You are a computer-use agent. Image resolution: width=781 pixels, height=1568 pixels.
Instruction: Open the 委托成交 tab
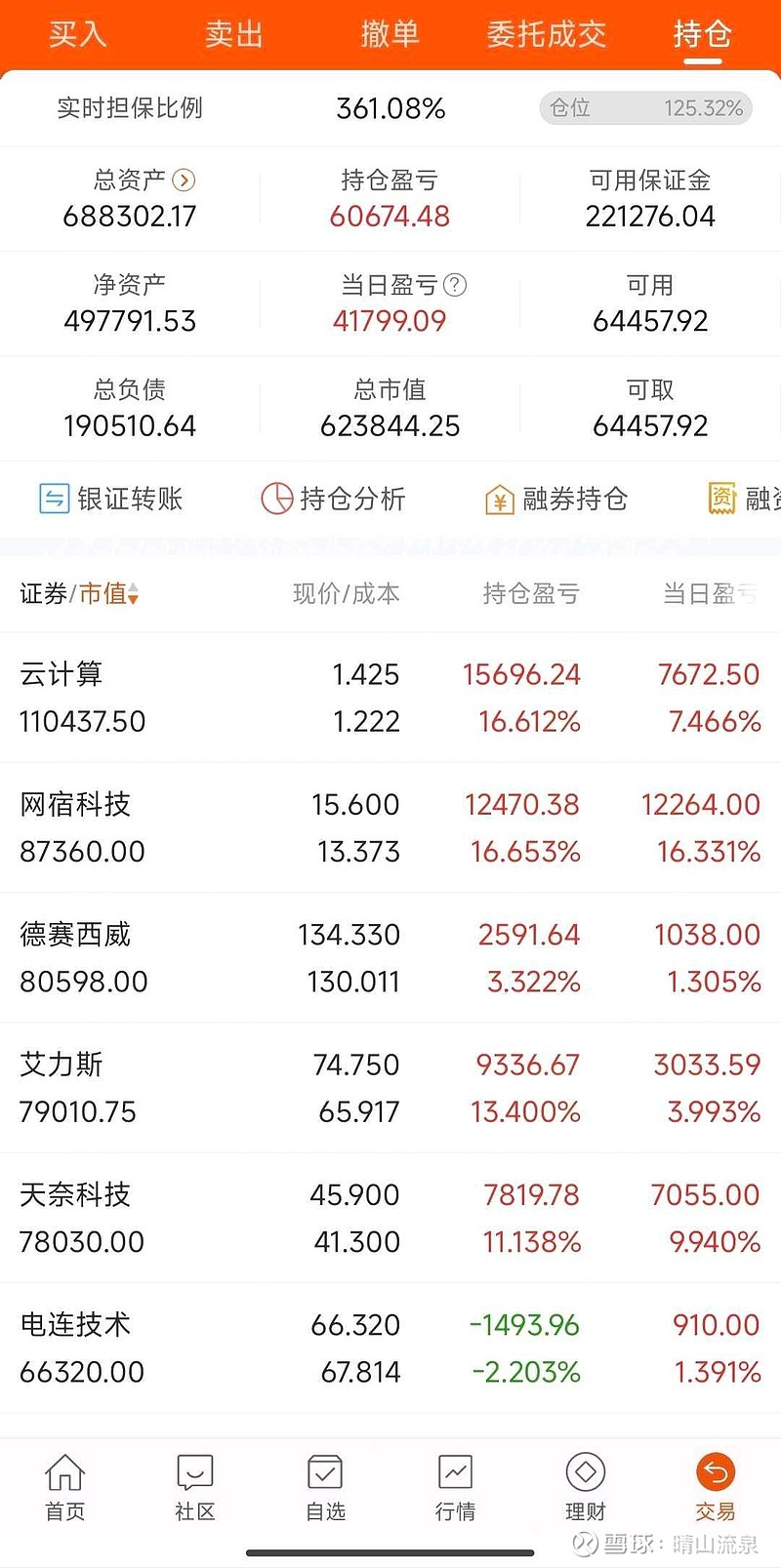(x=547, y=34)
